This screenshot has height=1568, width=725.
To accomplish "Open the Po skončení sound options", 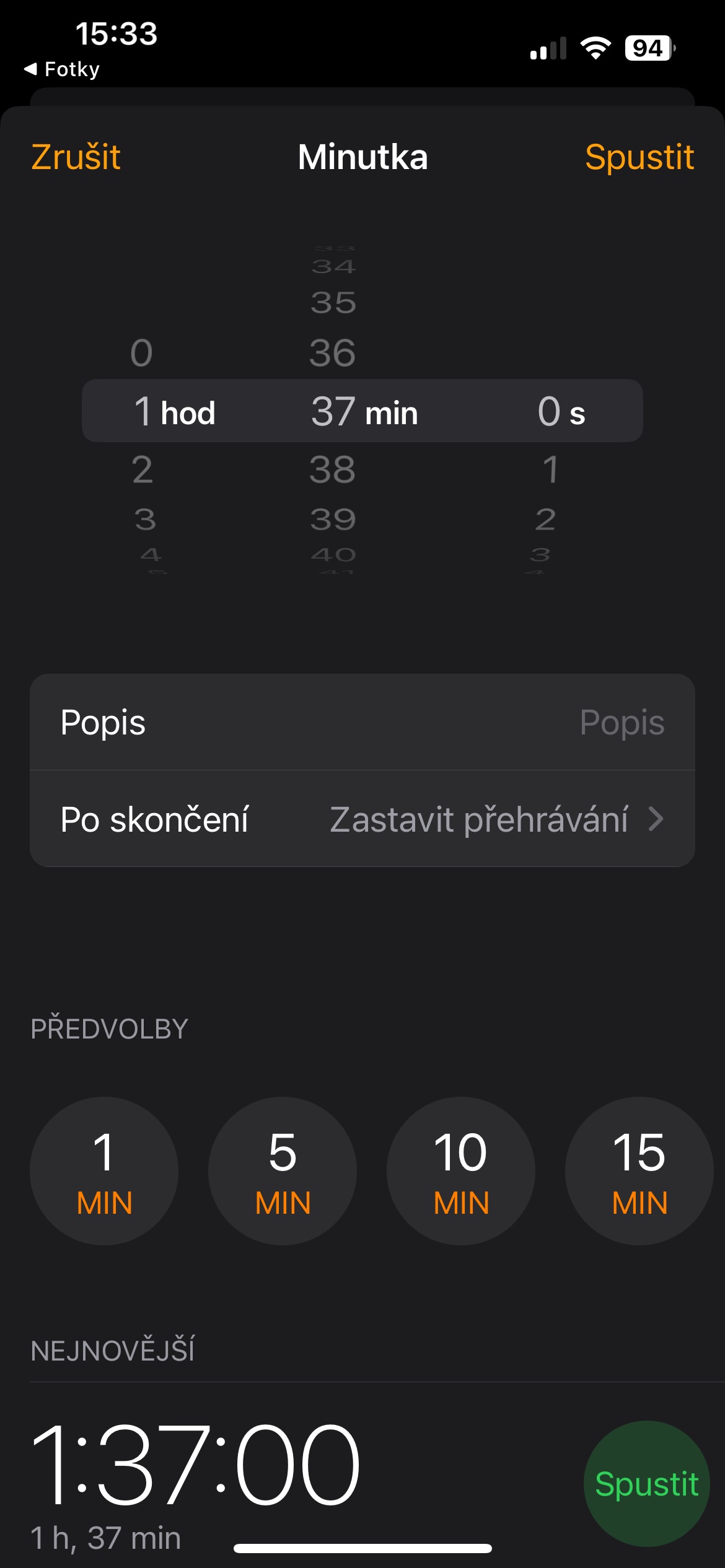I will click(362, 819).
